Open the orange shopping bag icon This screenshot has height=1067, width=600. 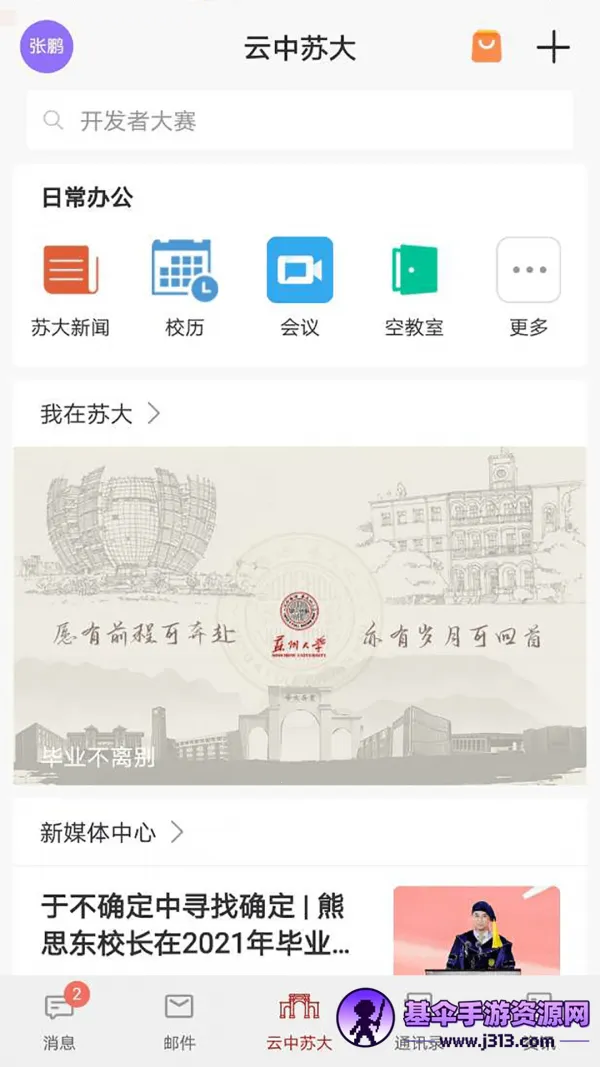487,47
